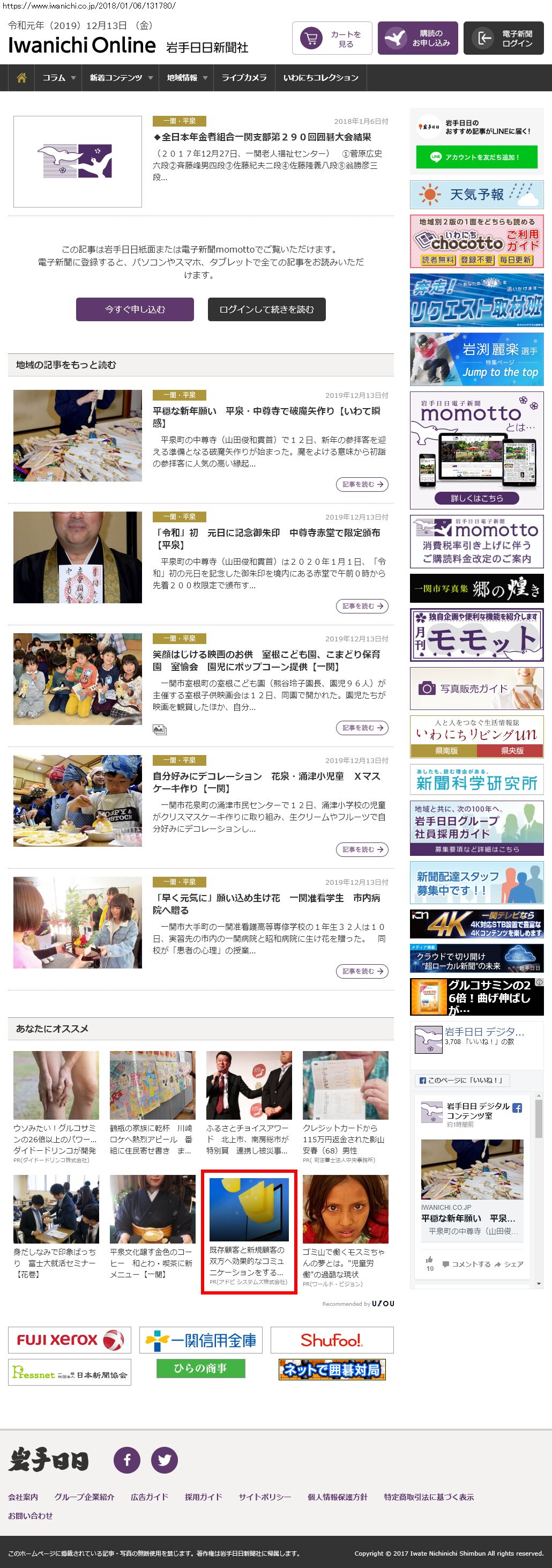This screenshot has height=1568, width=552.
Task: Tap 今すぐ申し込む button
Action: [135, 309]
